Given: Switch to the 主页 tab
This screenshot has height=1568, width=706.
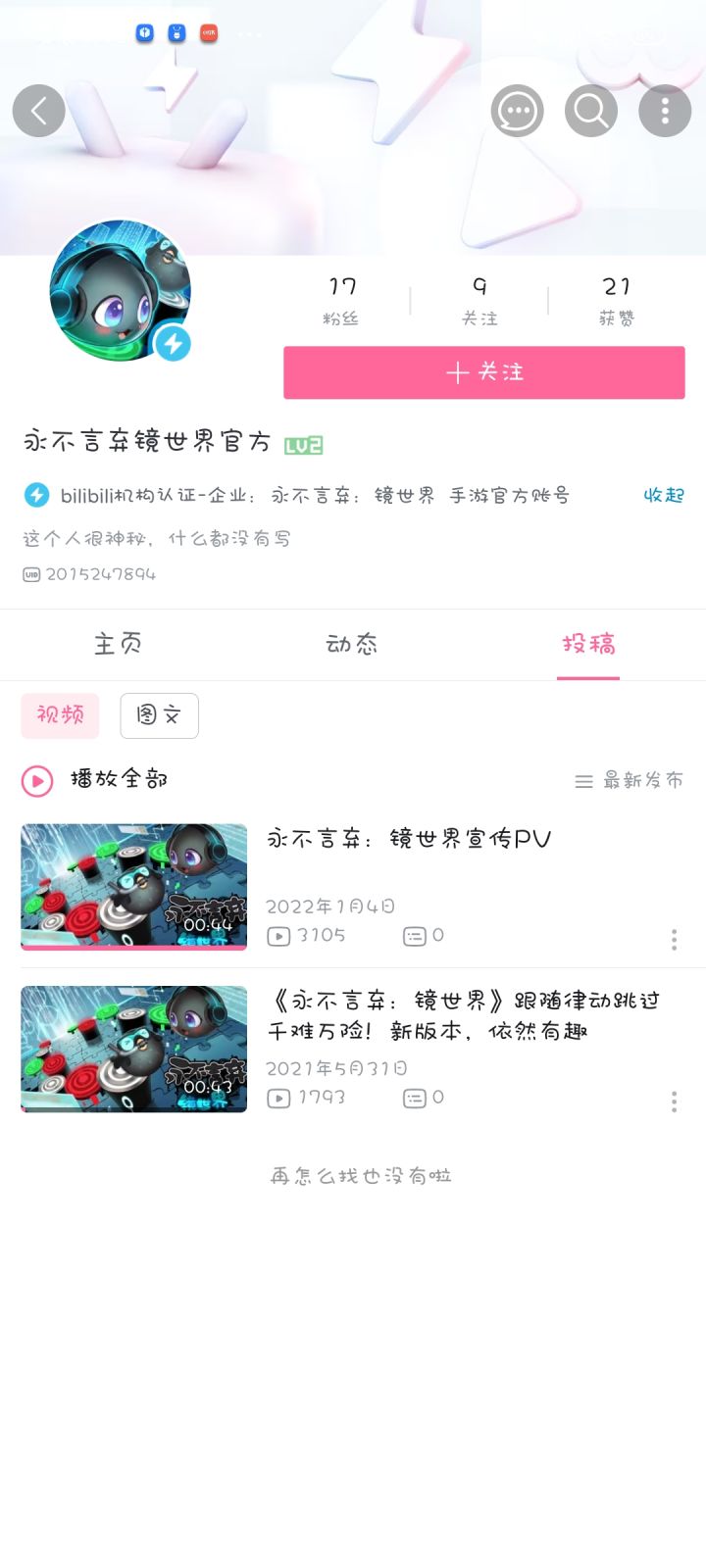Looking at the screenshot, I should 118,644.
